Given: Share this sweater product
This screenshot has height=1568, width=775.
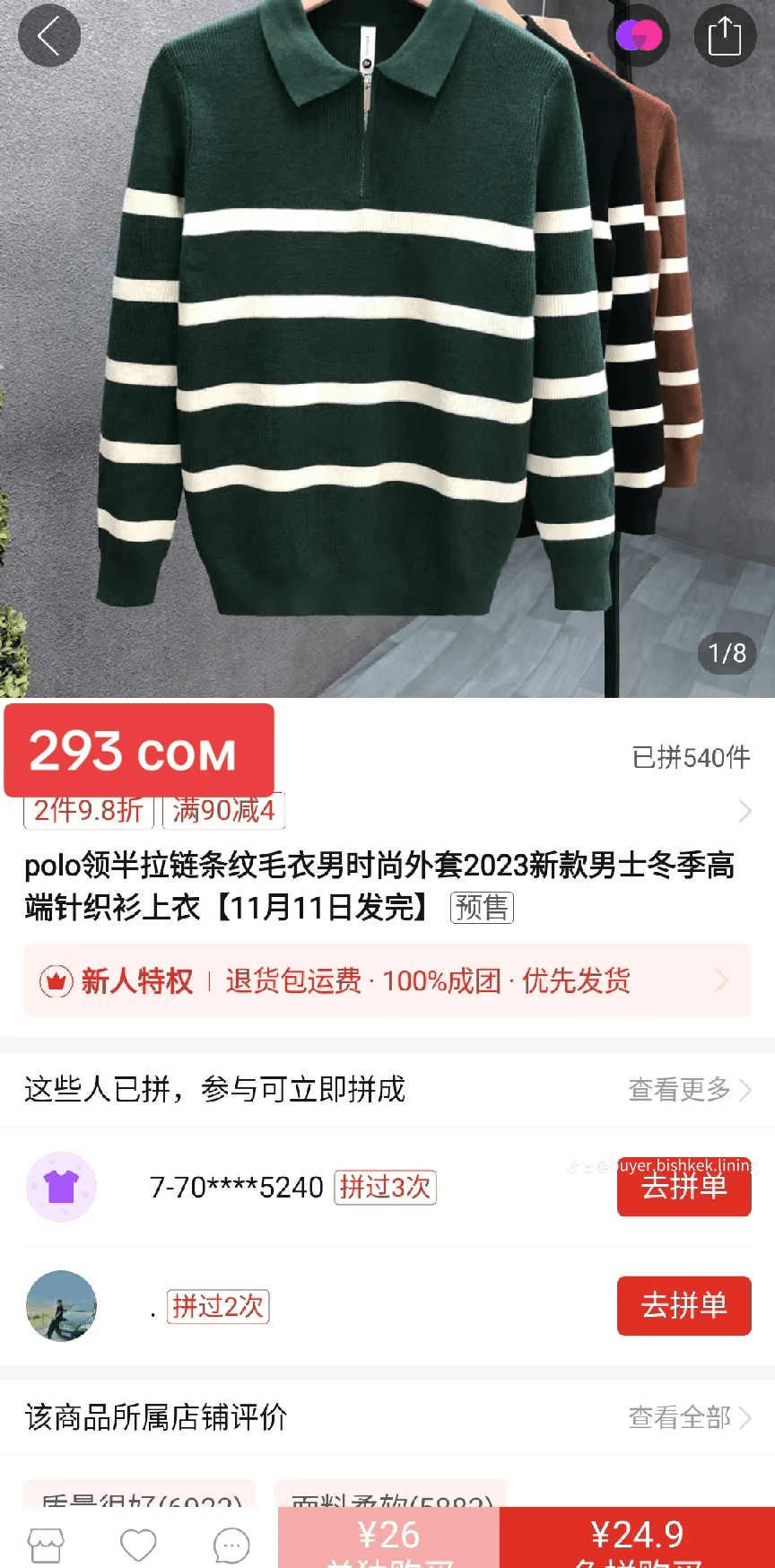Looking at the screenshot, I should 724,37.
